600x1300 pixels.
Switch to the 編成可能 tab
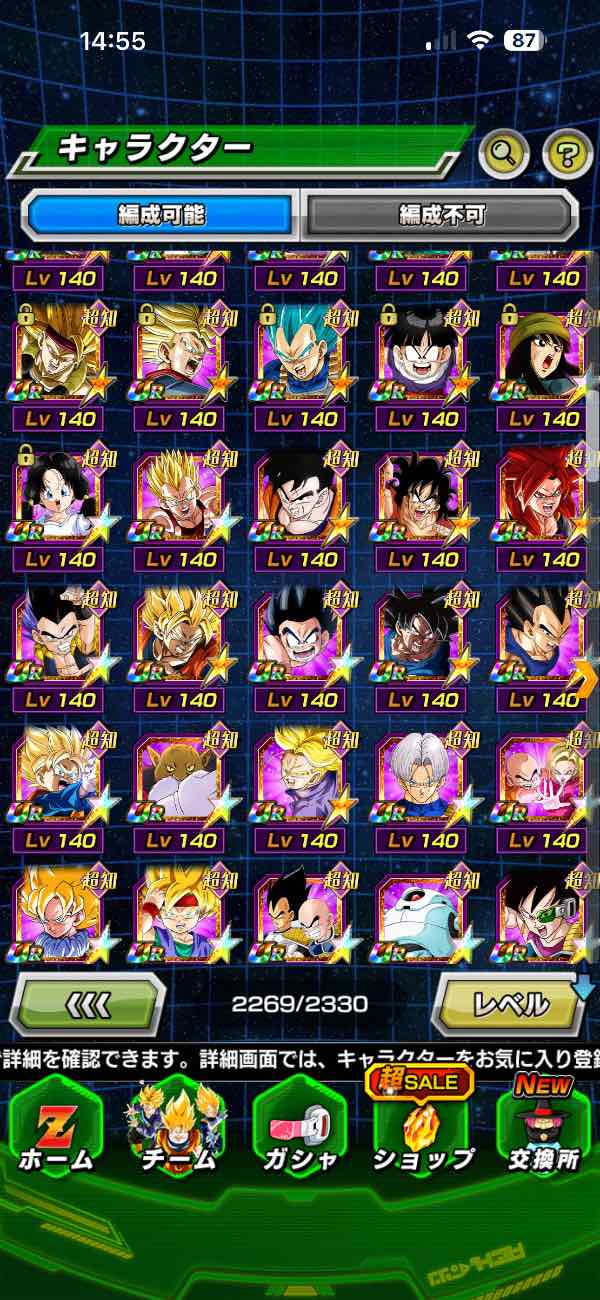[161, 214]
